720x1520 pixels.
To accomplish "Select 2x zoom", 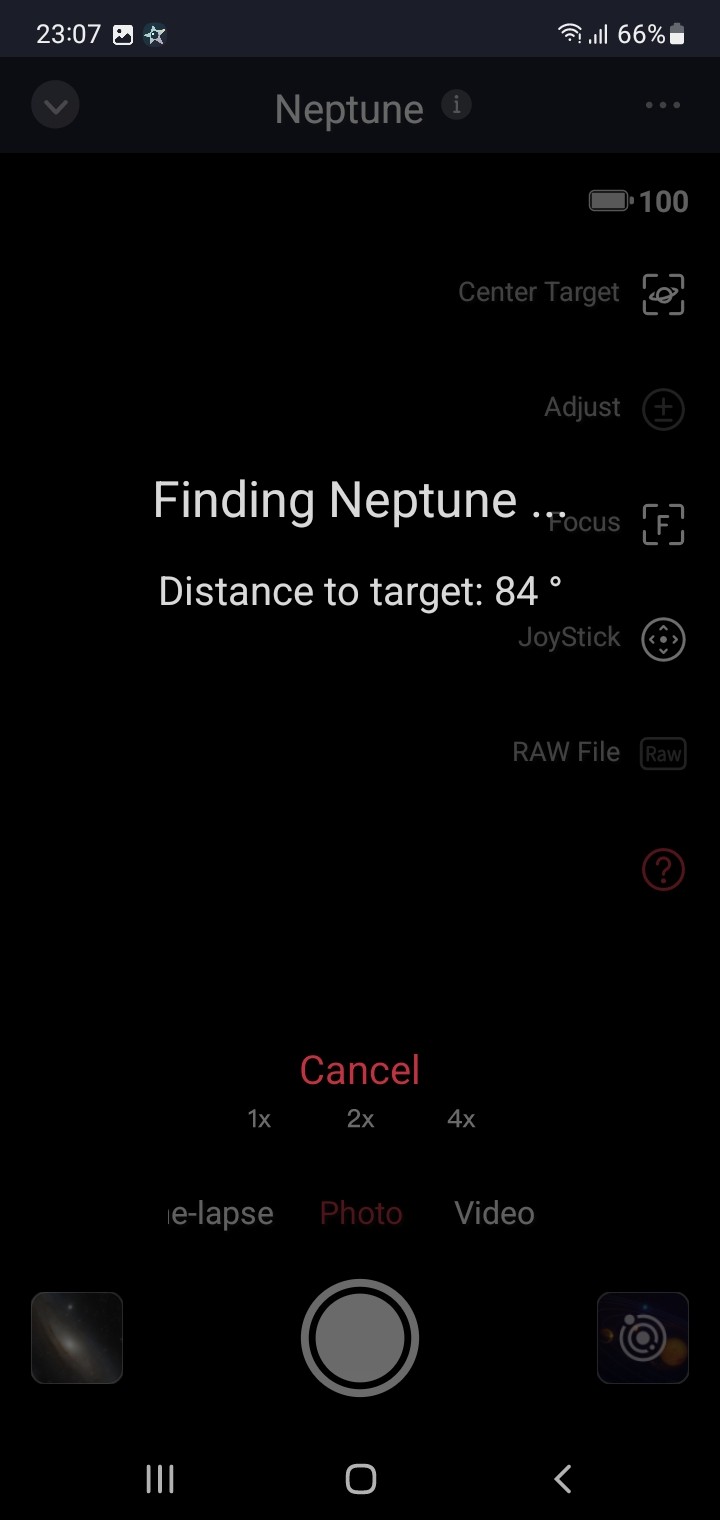I will pyautogui.click(x=360, y=1119).
